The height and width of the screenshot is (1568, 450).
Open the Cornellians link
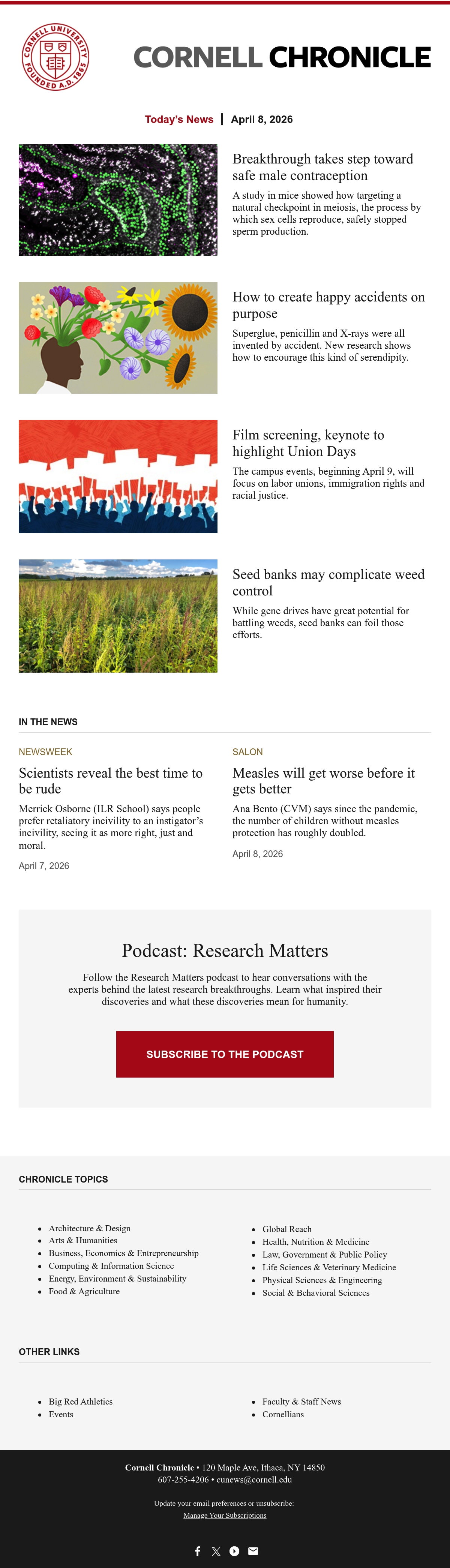[283, 1415]
